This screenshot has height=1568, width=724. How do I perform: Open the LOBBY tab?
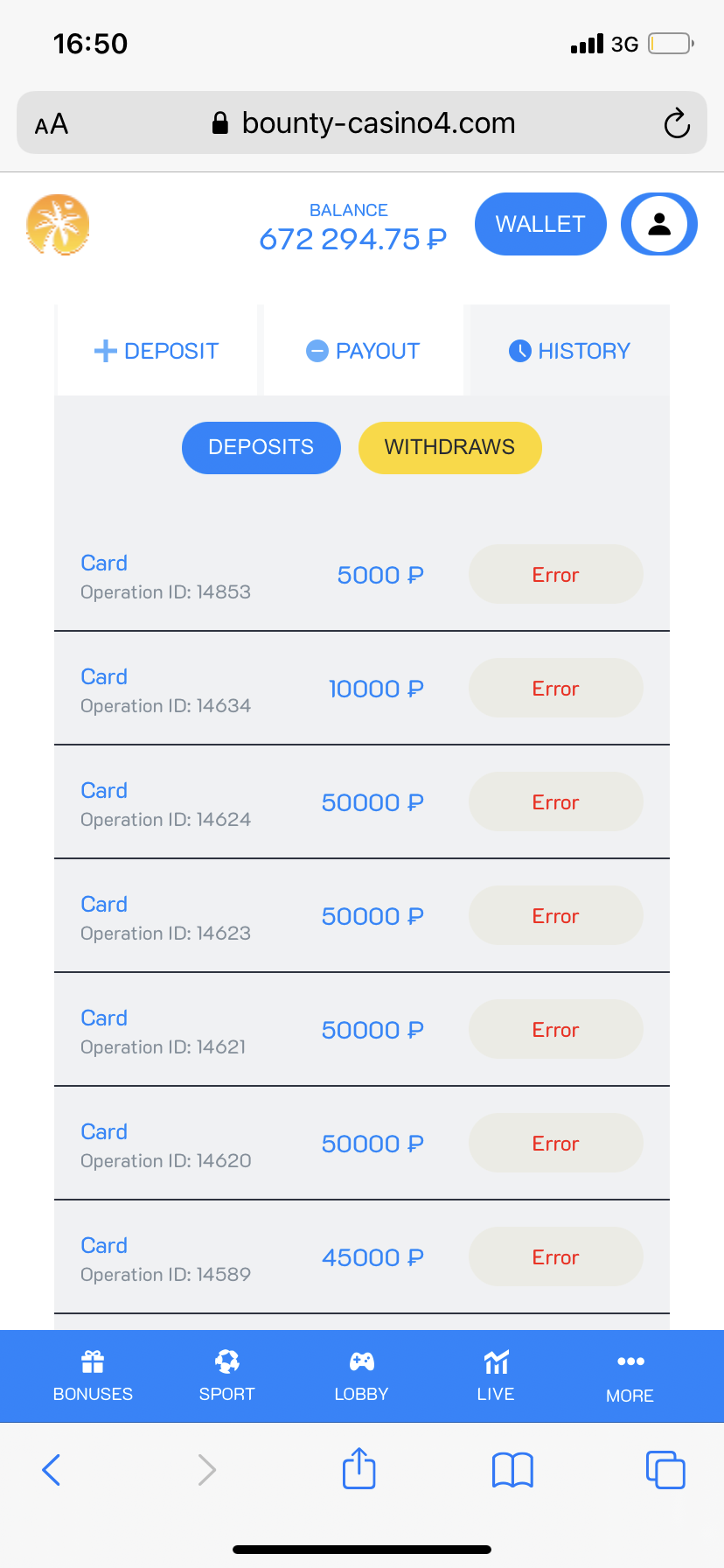point(361,1375)
